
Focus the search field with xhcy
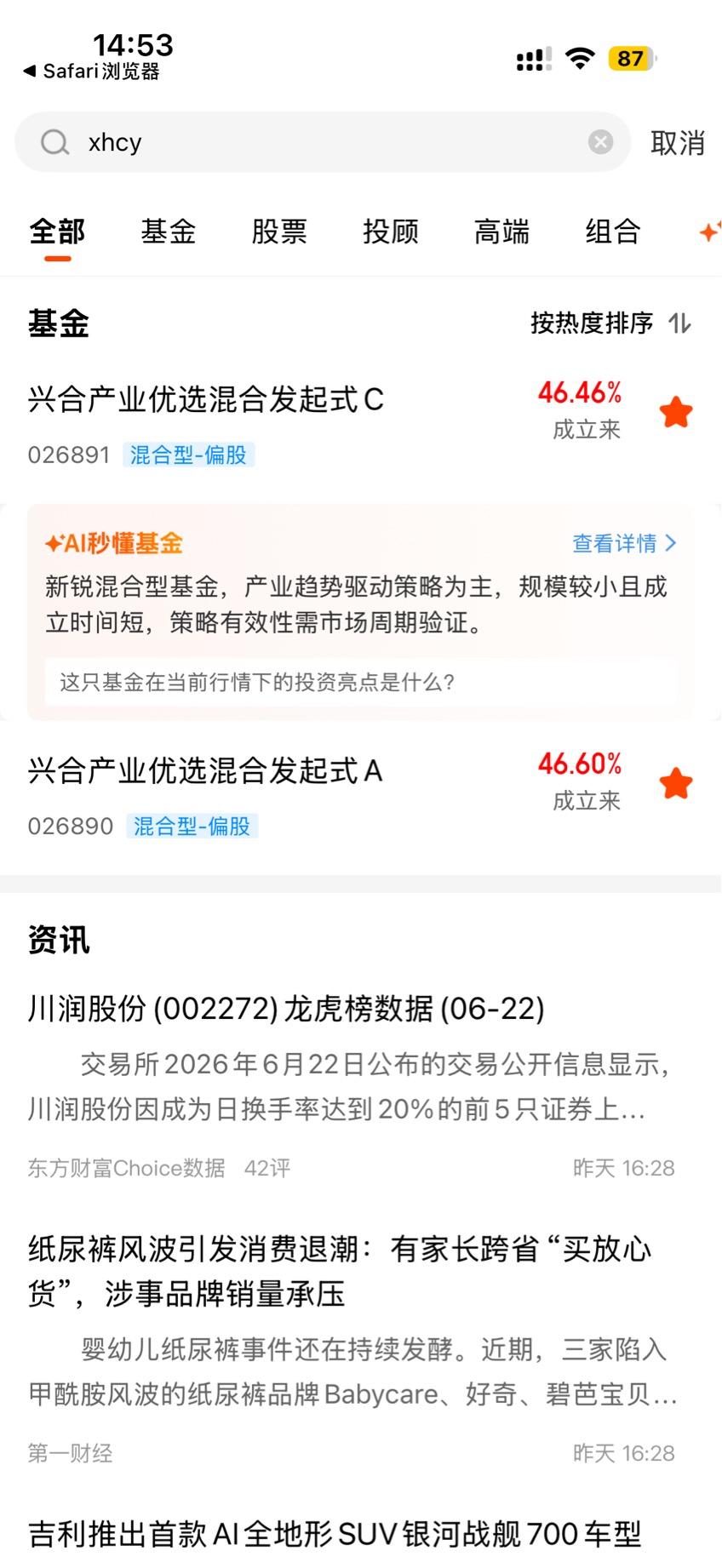323,142
